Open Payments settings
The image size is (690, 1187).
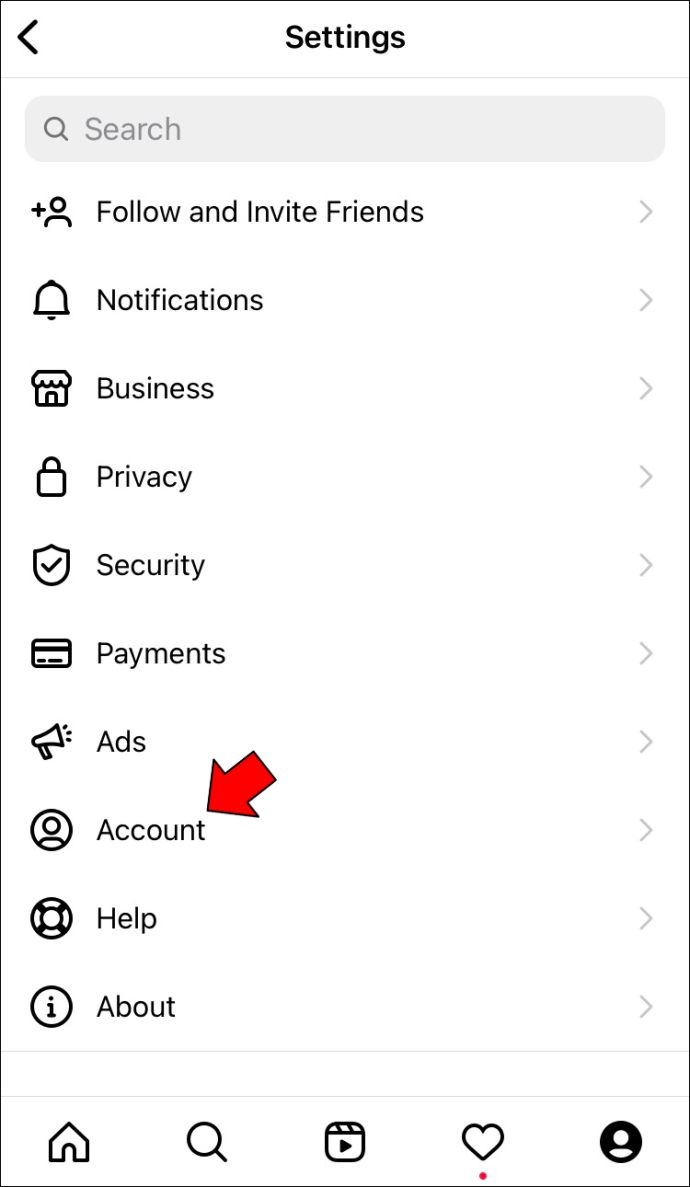tap(345, 653)
